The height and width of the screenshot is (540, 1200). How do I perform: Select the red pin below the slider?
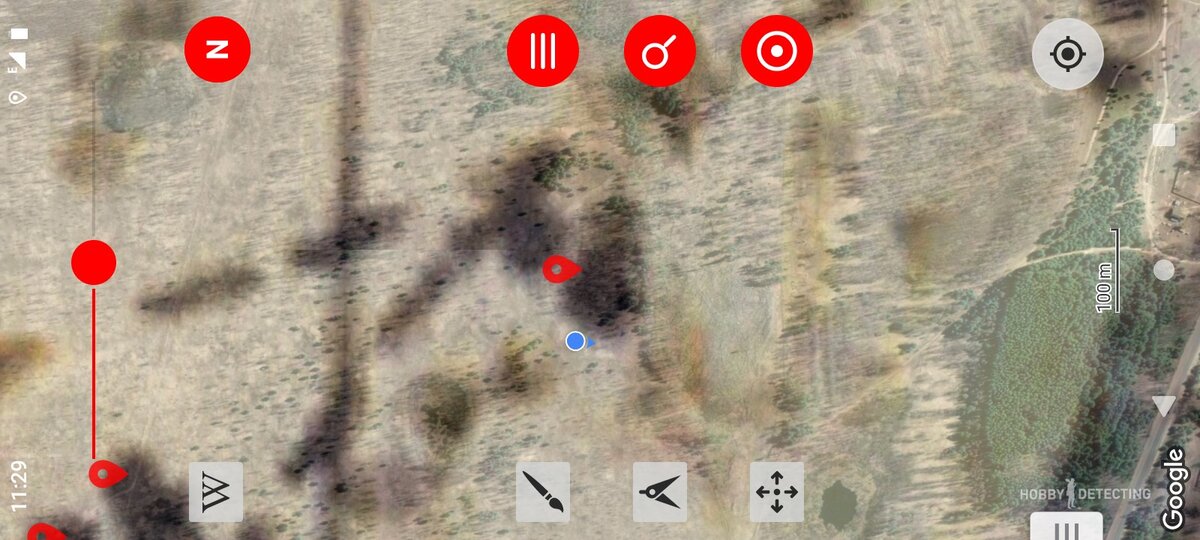pos(106,473)
